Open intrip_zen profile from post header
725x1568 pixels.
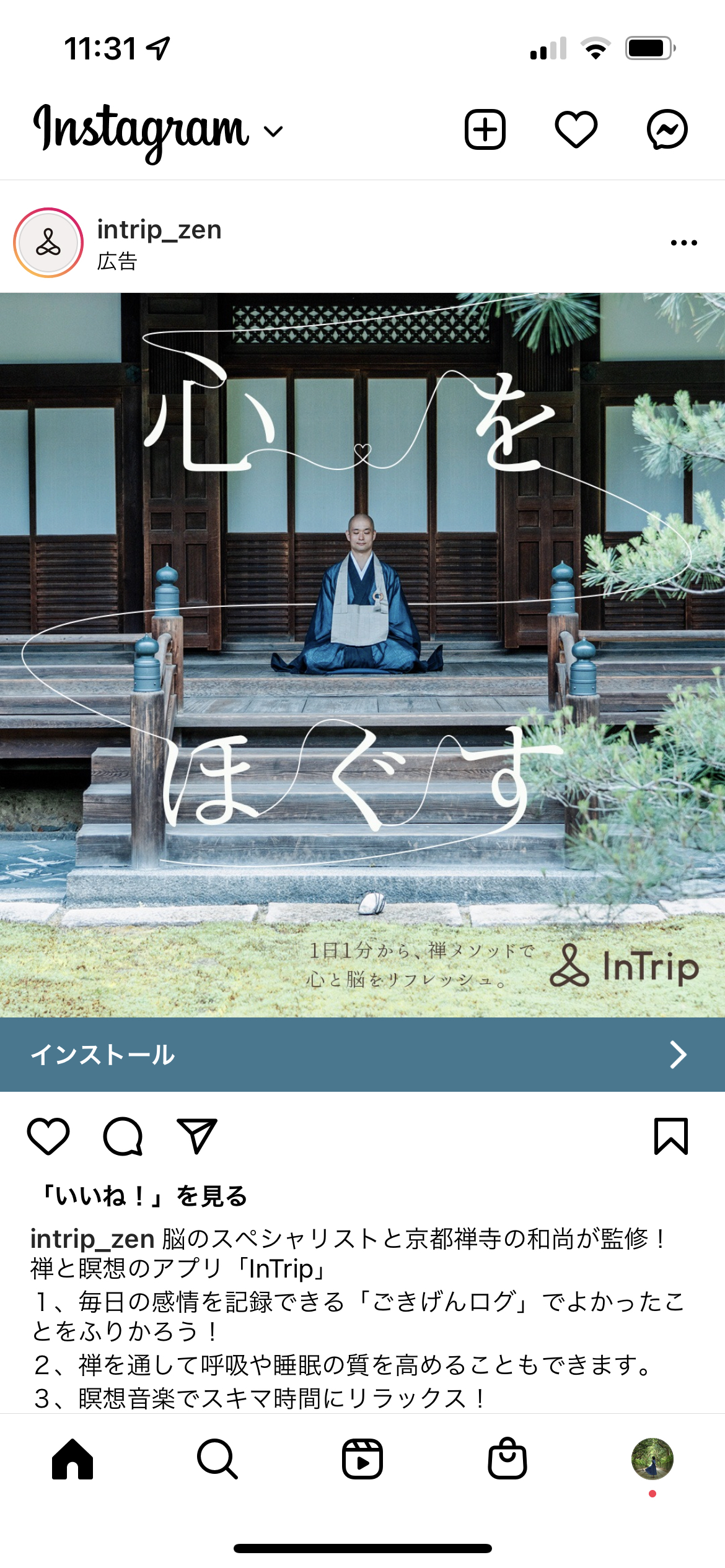(159, 230)
